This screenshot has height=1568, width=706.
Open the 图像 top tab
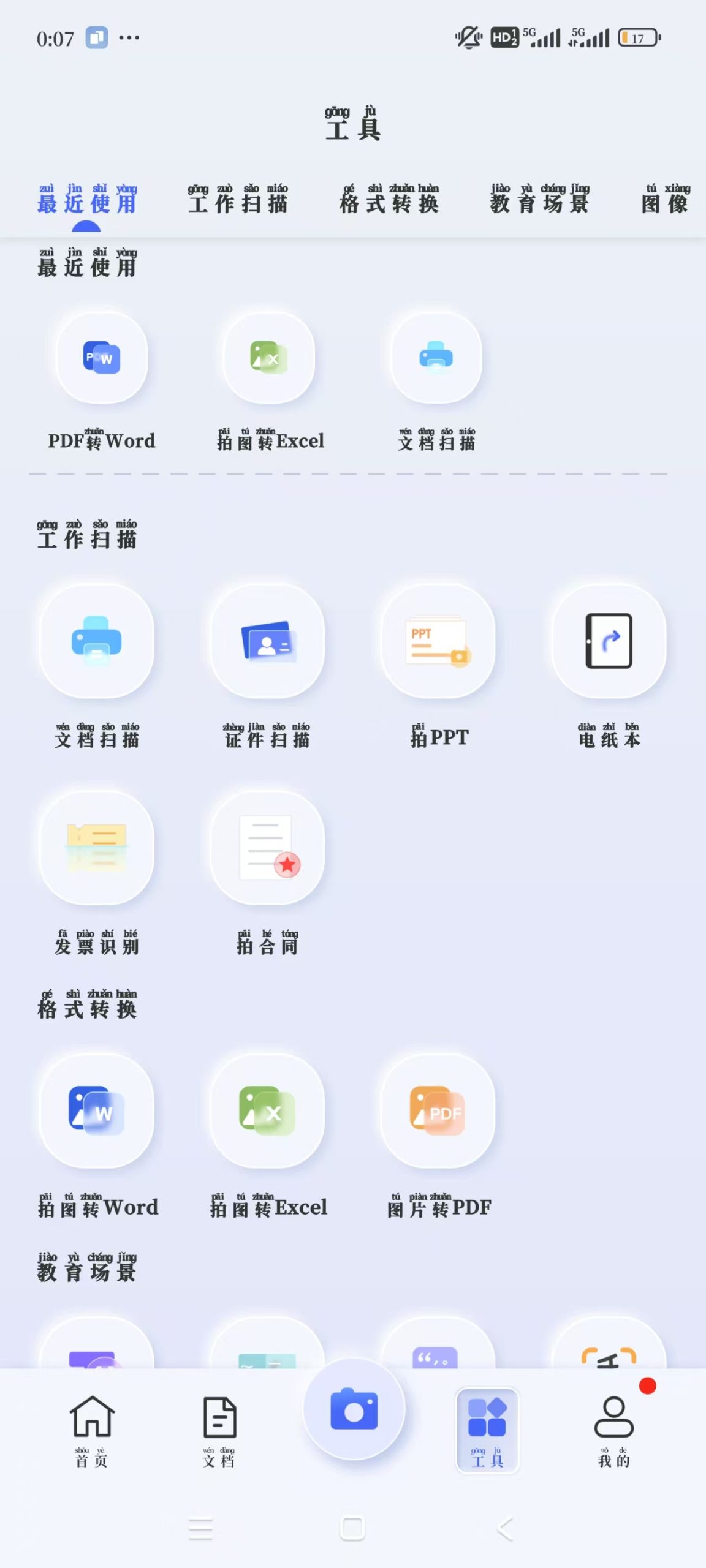(x=665, y=200)
